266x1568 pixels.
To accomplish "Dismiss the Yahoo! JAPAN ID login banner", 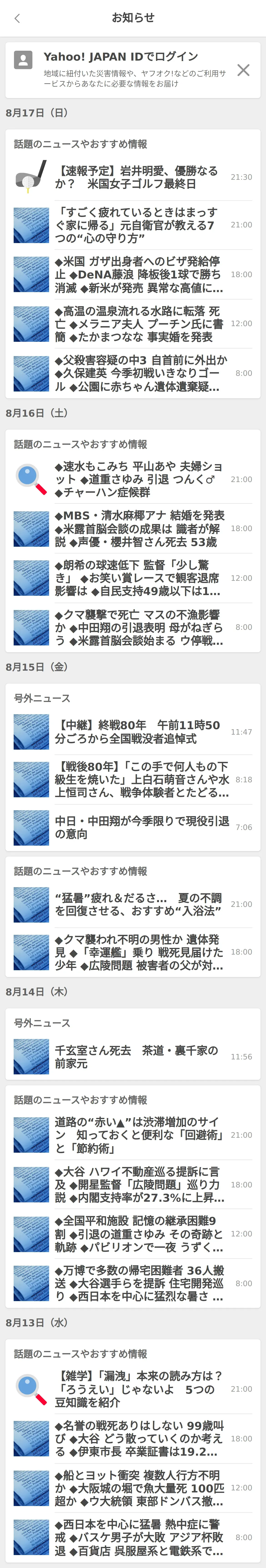I will click(x=243, y=70).
